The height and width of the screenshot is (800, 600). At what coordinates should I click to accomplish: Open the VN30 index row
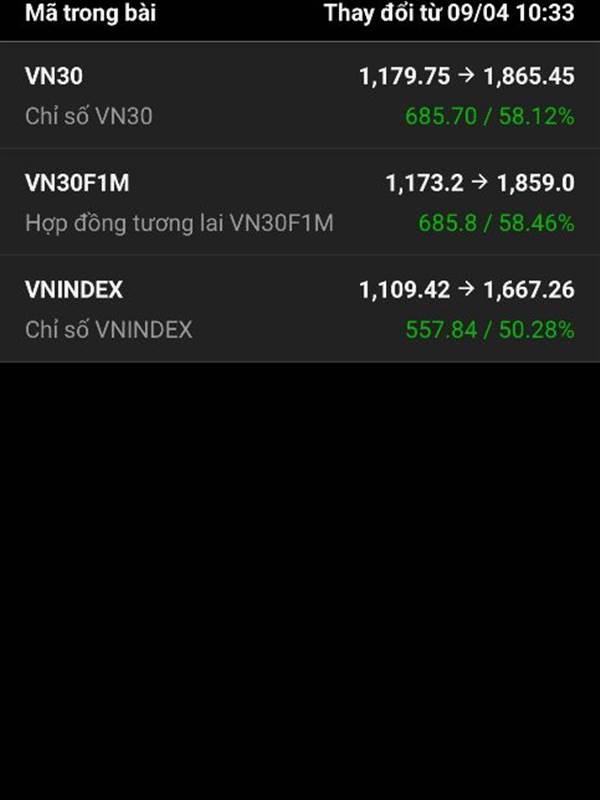point(300,96)
